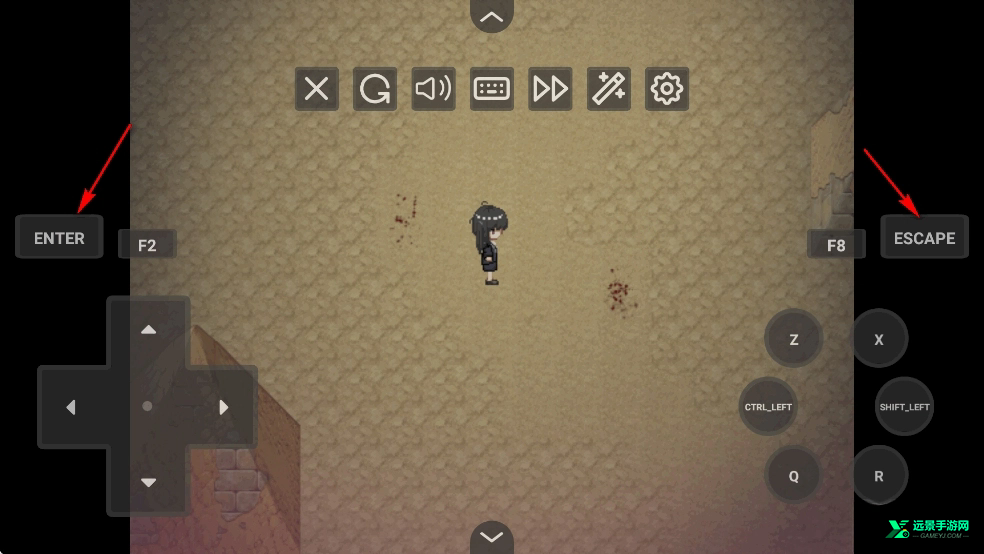Tap the X action button
The height and width of the screenshot is (554, 984).
click(x=879, y=339)
